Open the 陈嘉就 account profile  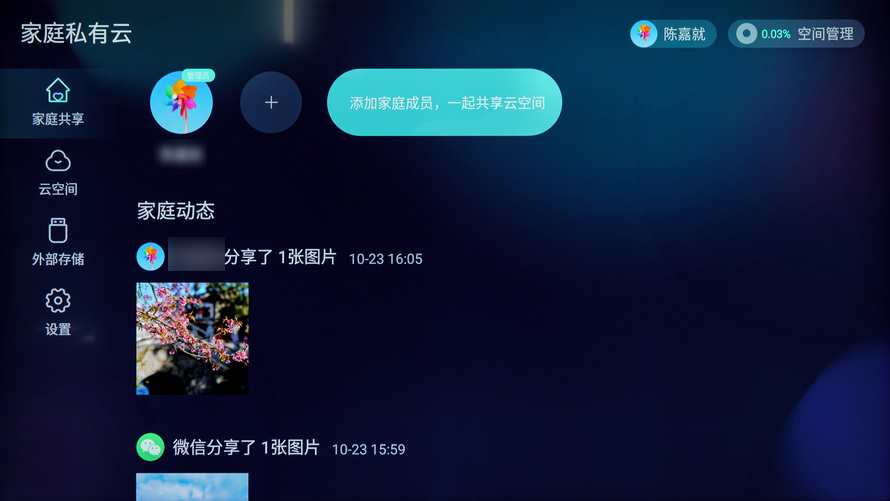tap(673, 34)
